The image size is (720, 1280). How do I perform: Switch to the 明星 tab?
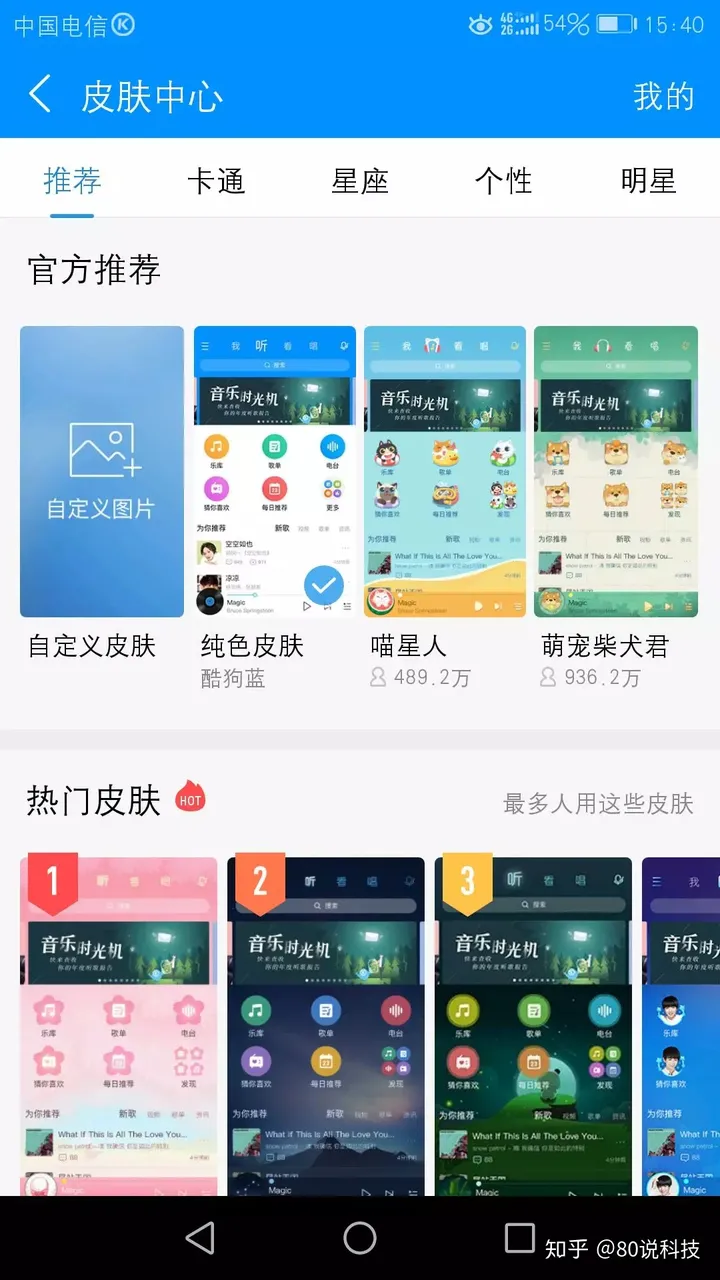point(648,181)
